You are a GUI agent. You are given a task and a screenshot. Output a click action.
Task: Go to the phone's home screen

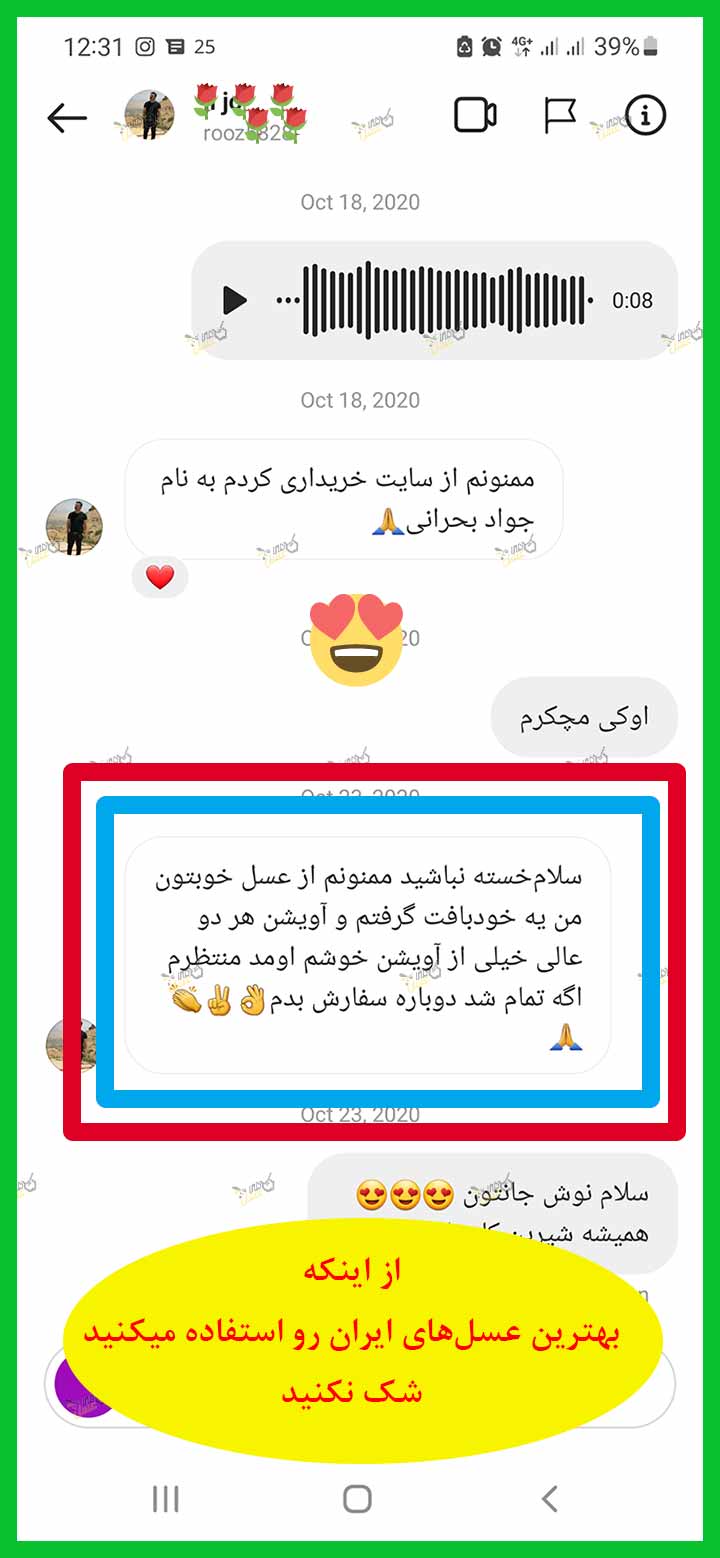tap(357, 1498)
